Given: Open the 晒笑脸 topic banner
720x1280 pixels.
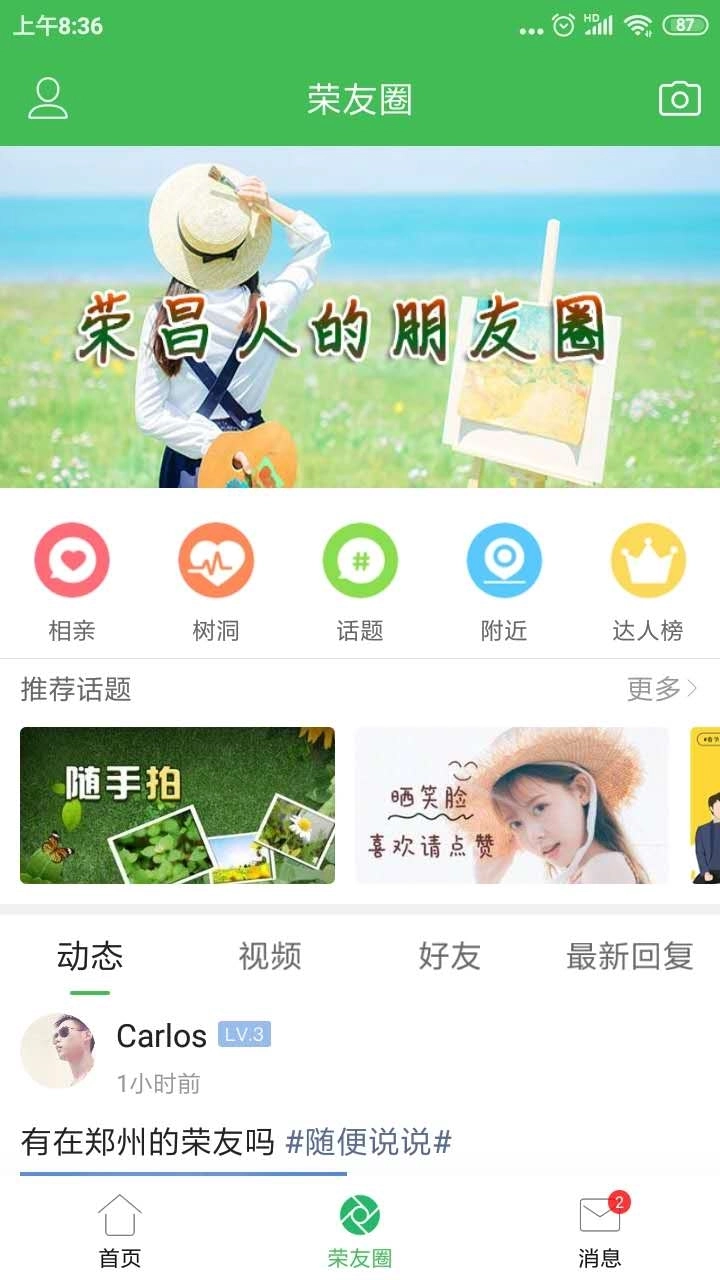Looking at the screenshot, I should [510, 805].
